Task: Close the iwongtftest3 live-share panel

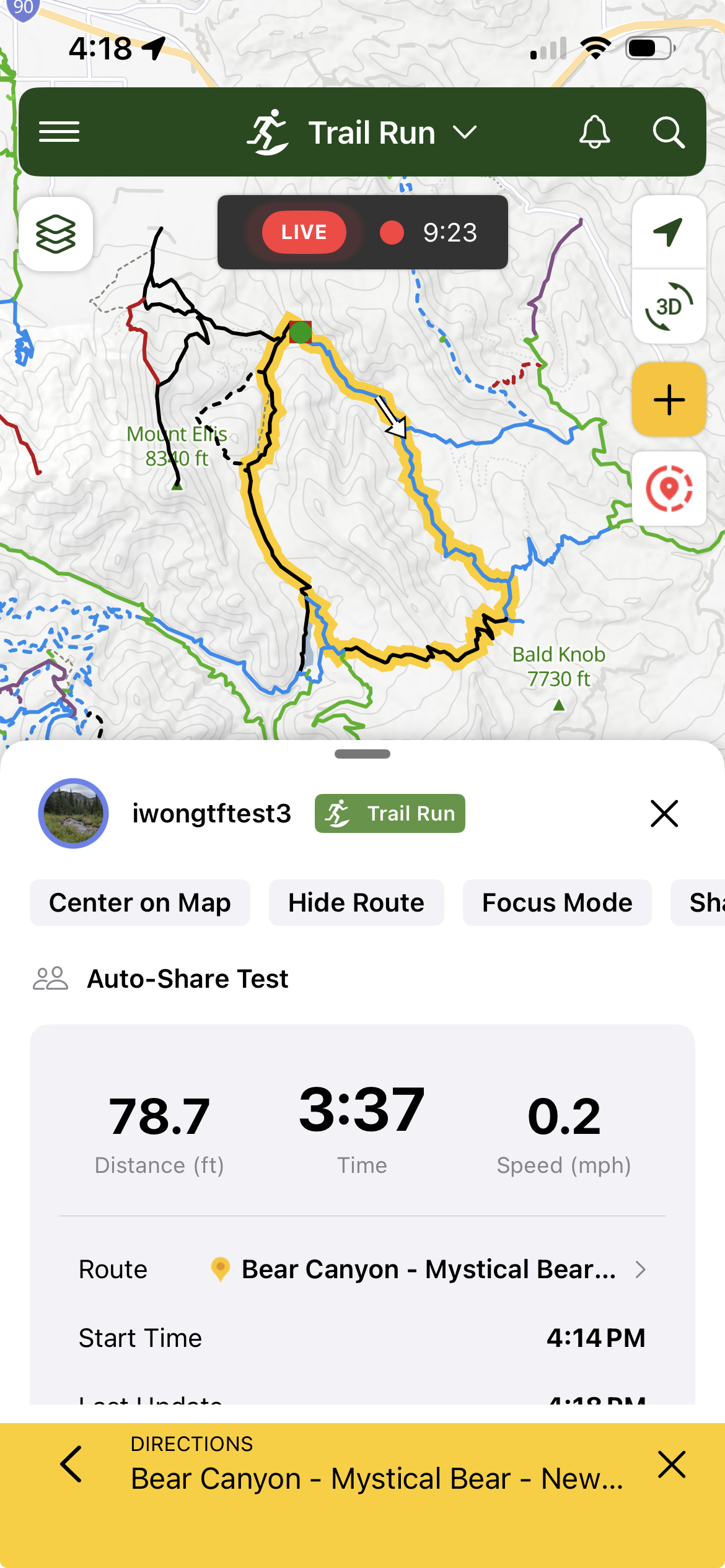Action: tap(664, 813)
